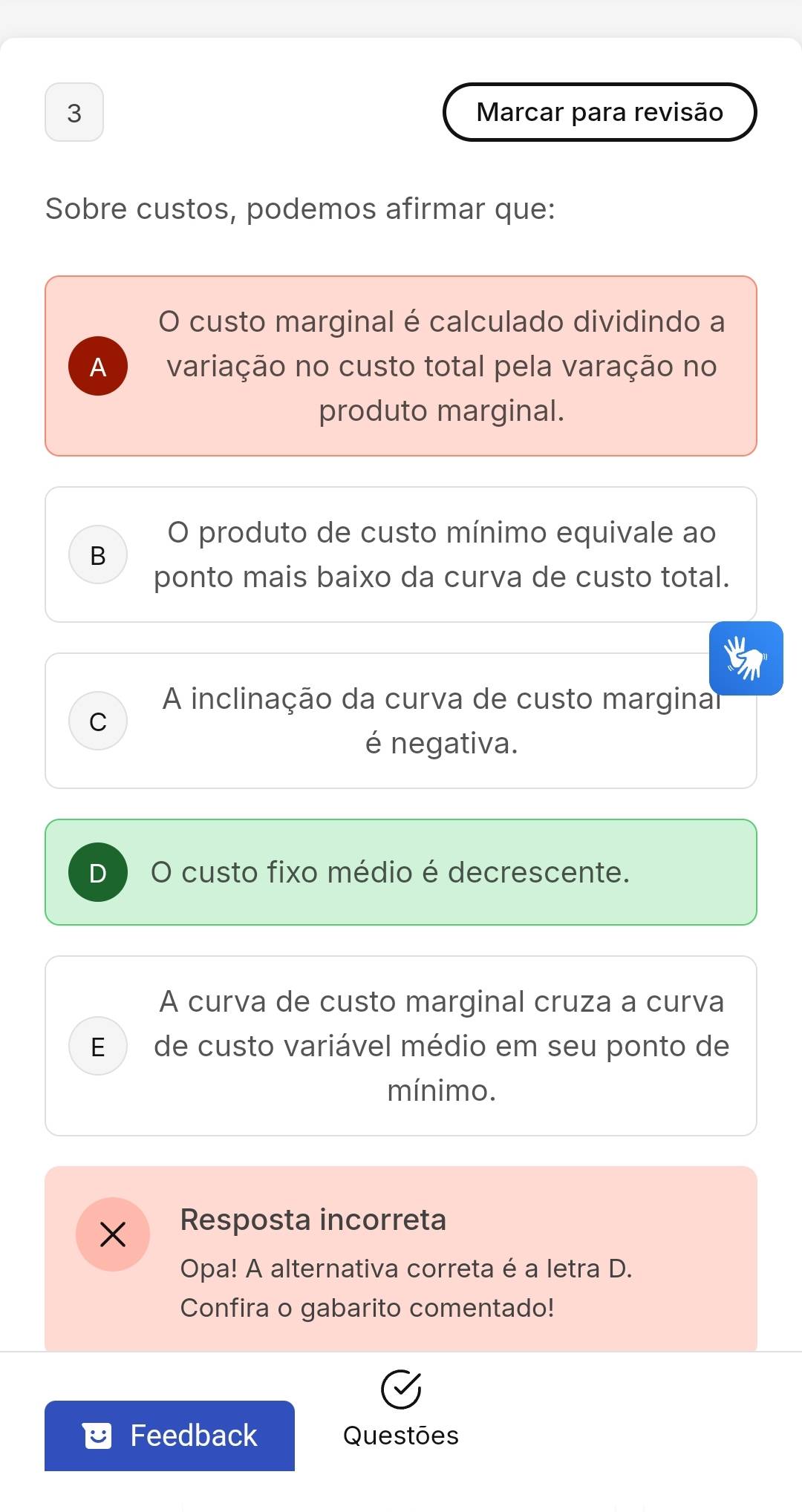Open the sign language accessibility widget
This screenshot has height=1512, width=802.
tap(746, 658)
